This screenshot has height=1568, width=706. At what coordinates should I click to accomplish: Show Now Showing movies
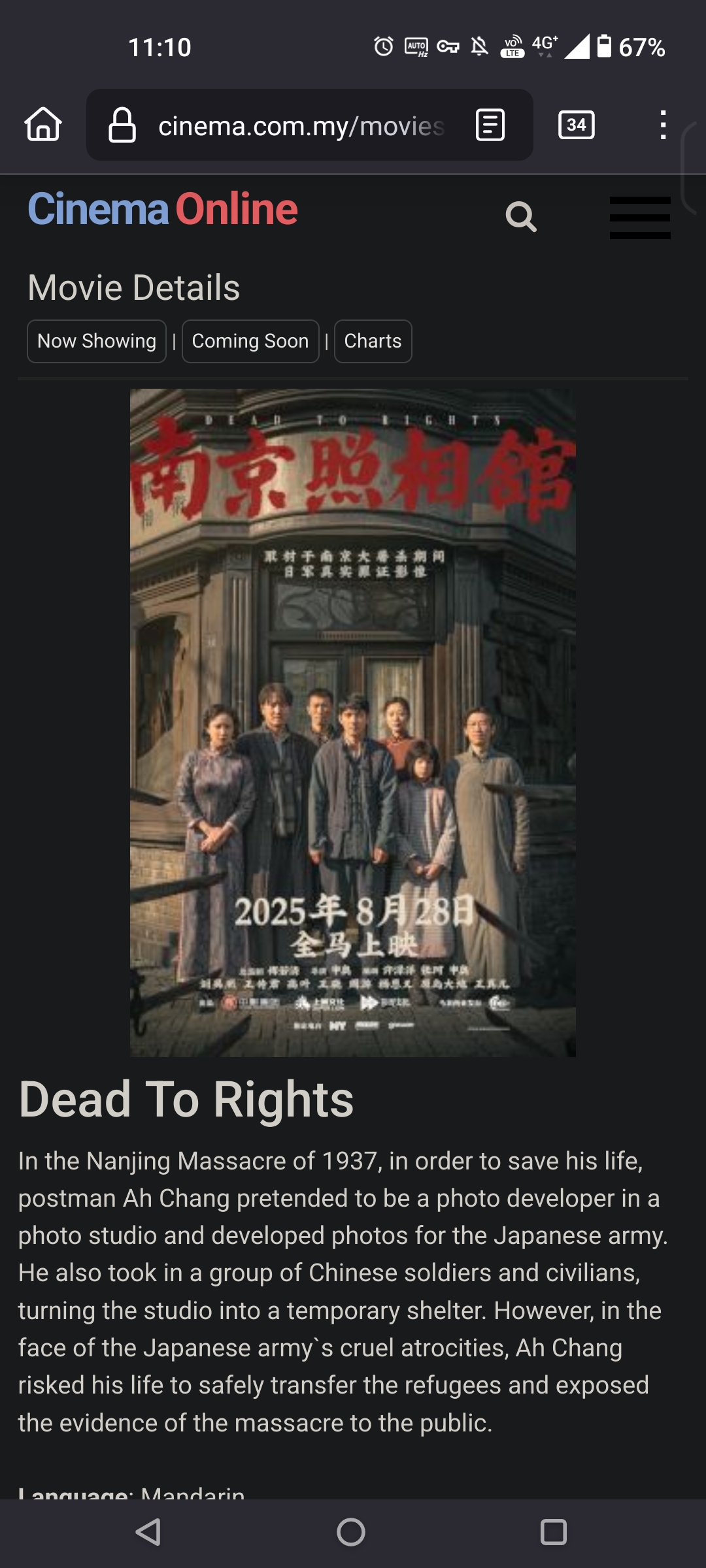click(97, 341)
